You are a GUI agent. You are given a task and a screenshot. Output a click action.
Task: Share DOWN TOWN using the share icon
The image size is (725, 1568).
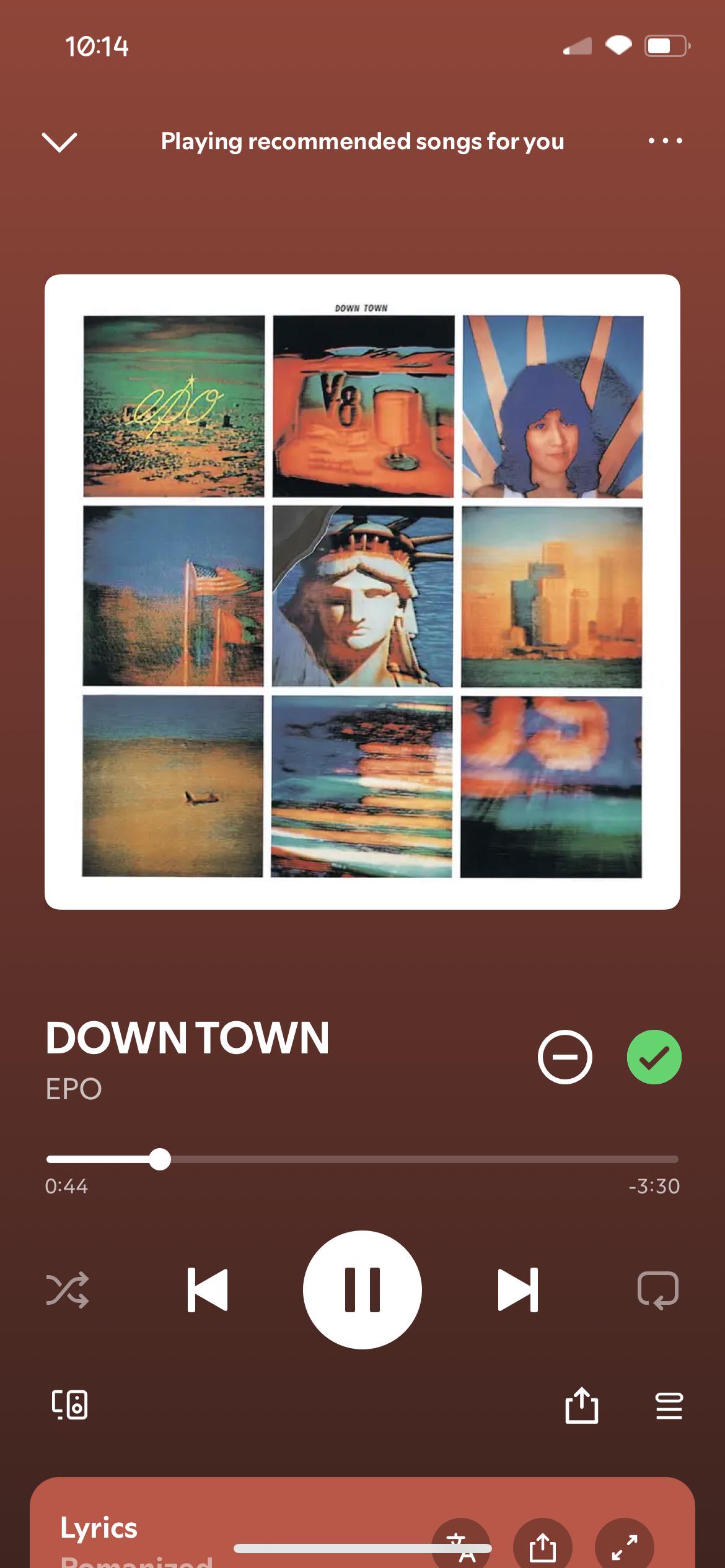[x=581, y=1405]
